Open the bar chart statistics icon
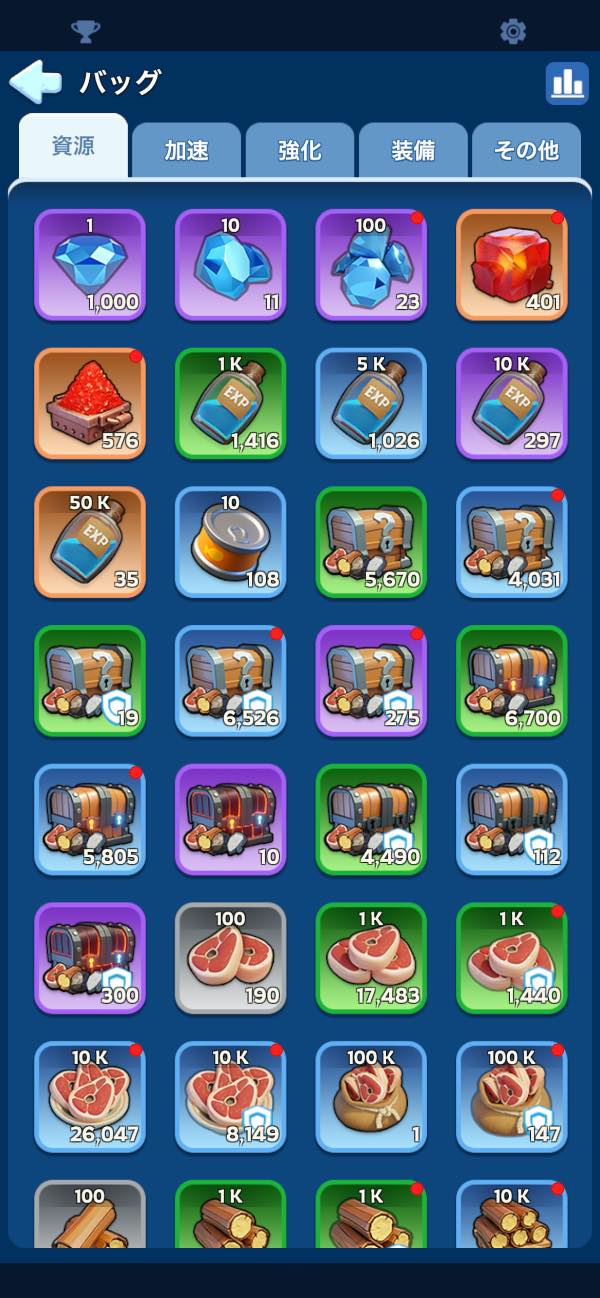Viewport: 600px width, 1298px height. click(x=567, y=84)
